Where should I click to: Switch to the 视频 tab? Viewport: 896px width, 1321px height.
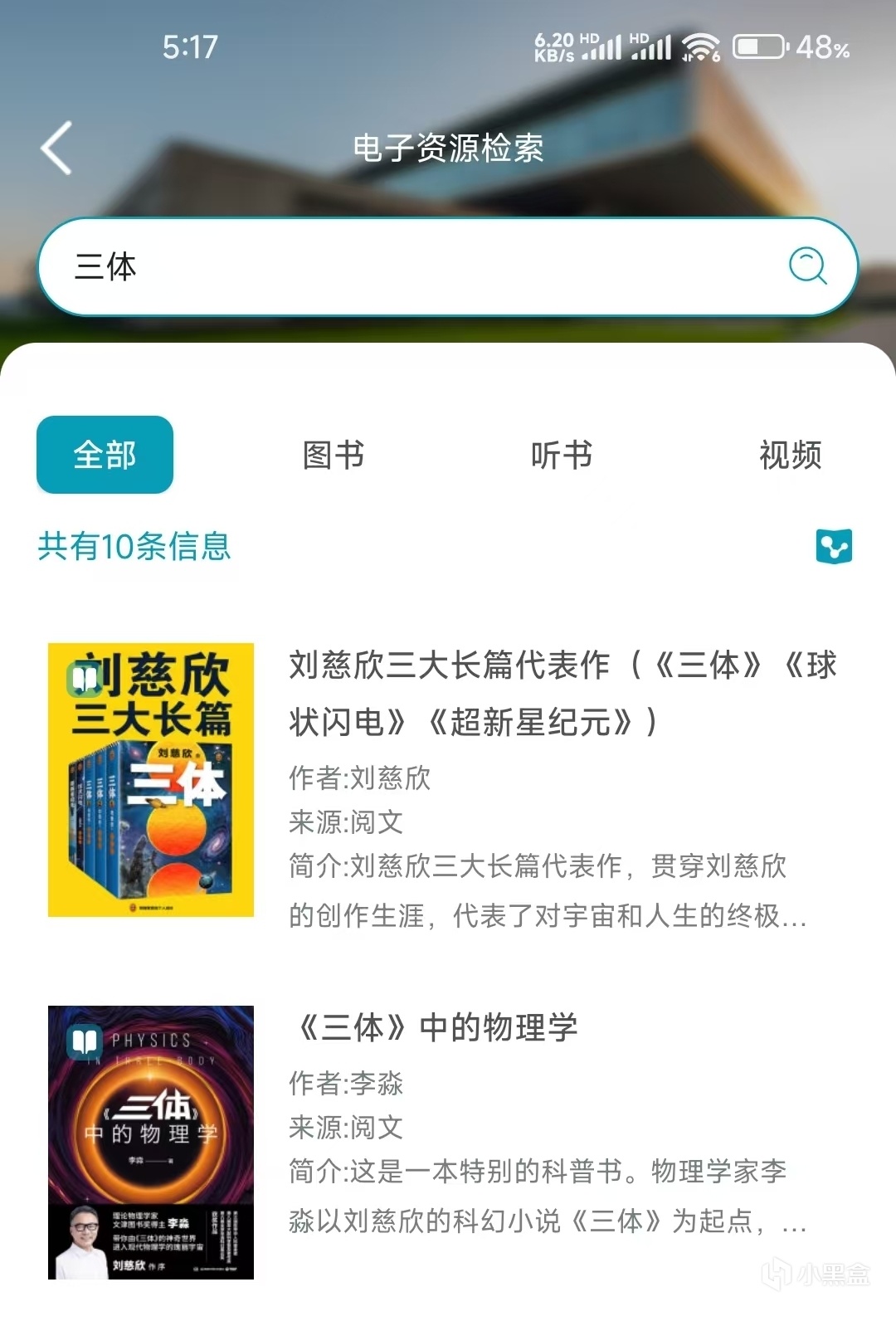[790, 455]
